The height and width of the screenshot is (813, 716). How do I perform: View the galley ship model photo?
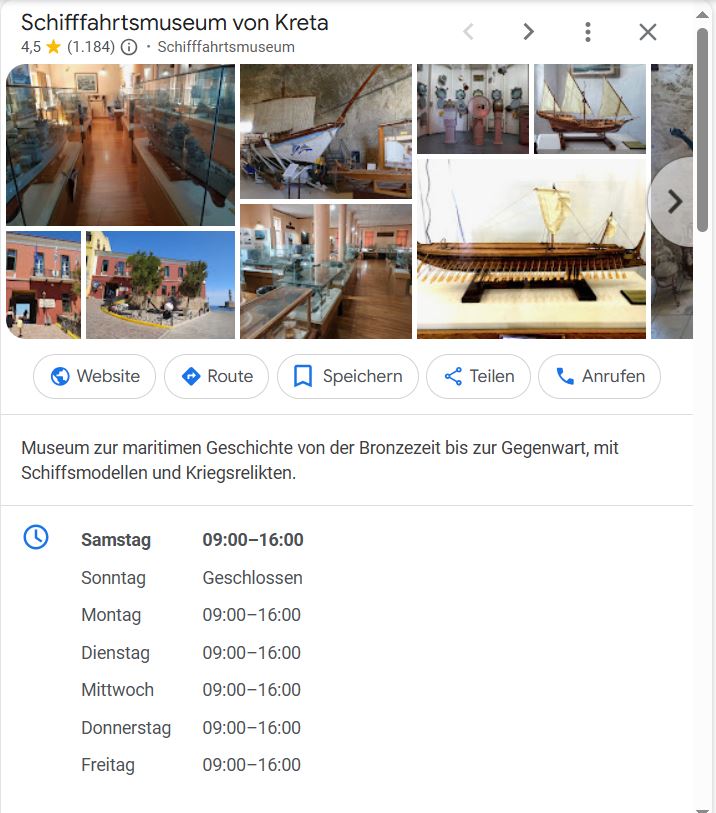531,248
